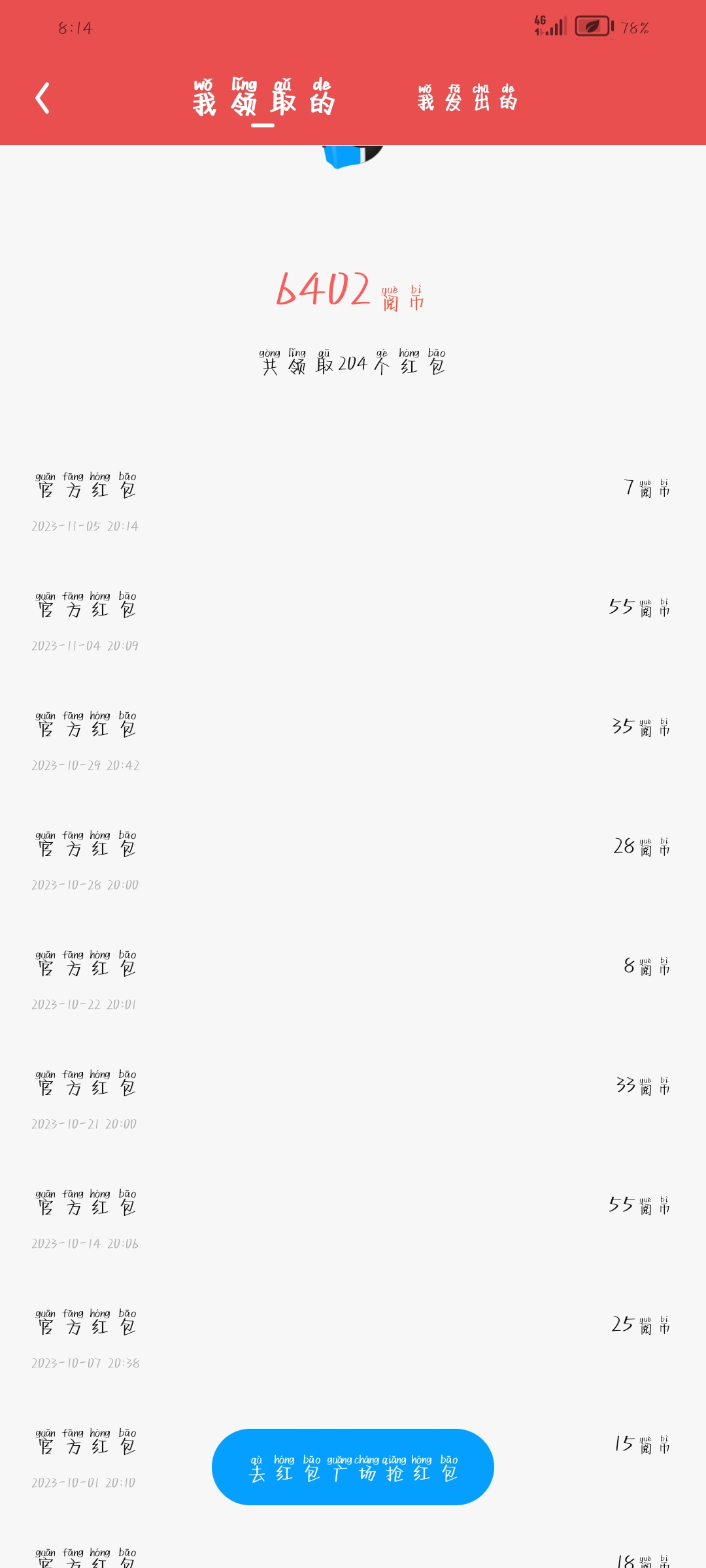706x1568 pixels.
Task: Switch to the 我发出的 tab
Action: (467, 98)
